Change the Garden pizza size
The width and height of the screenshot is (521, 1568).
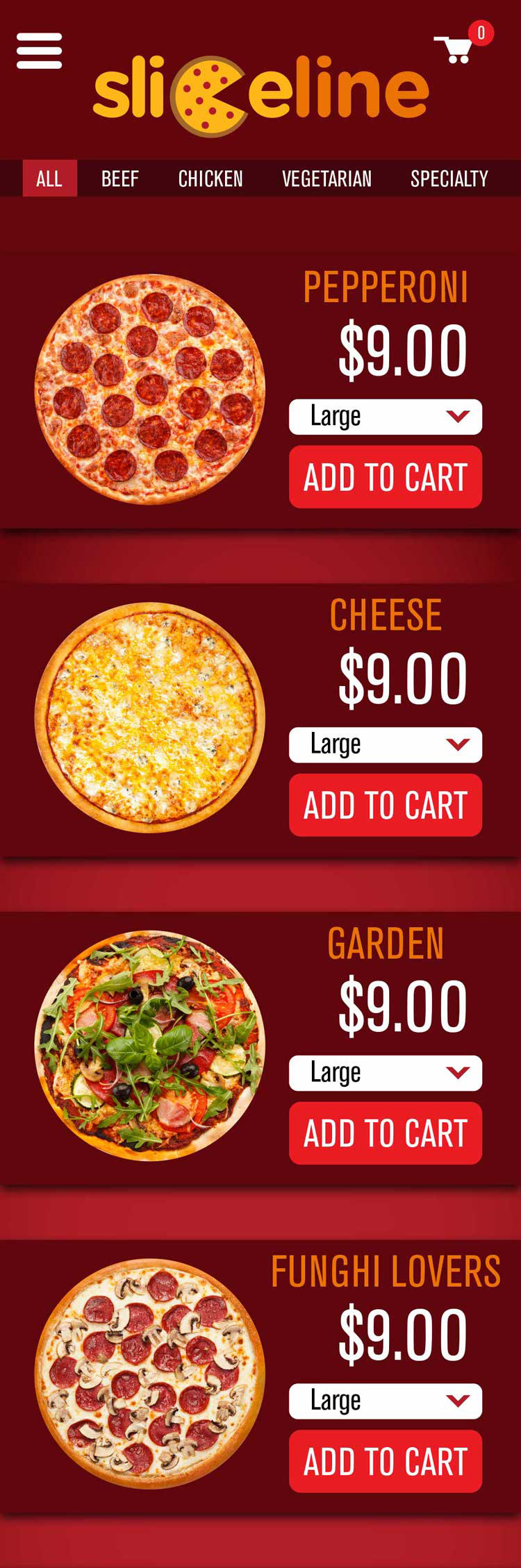pyautogui.click(x=386, y=1073)
